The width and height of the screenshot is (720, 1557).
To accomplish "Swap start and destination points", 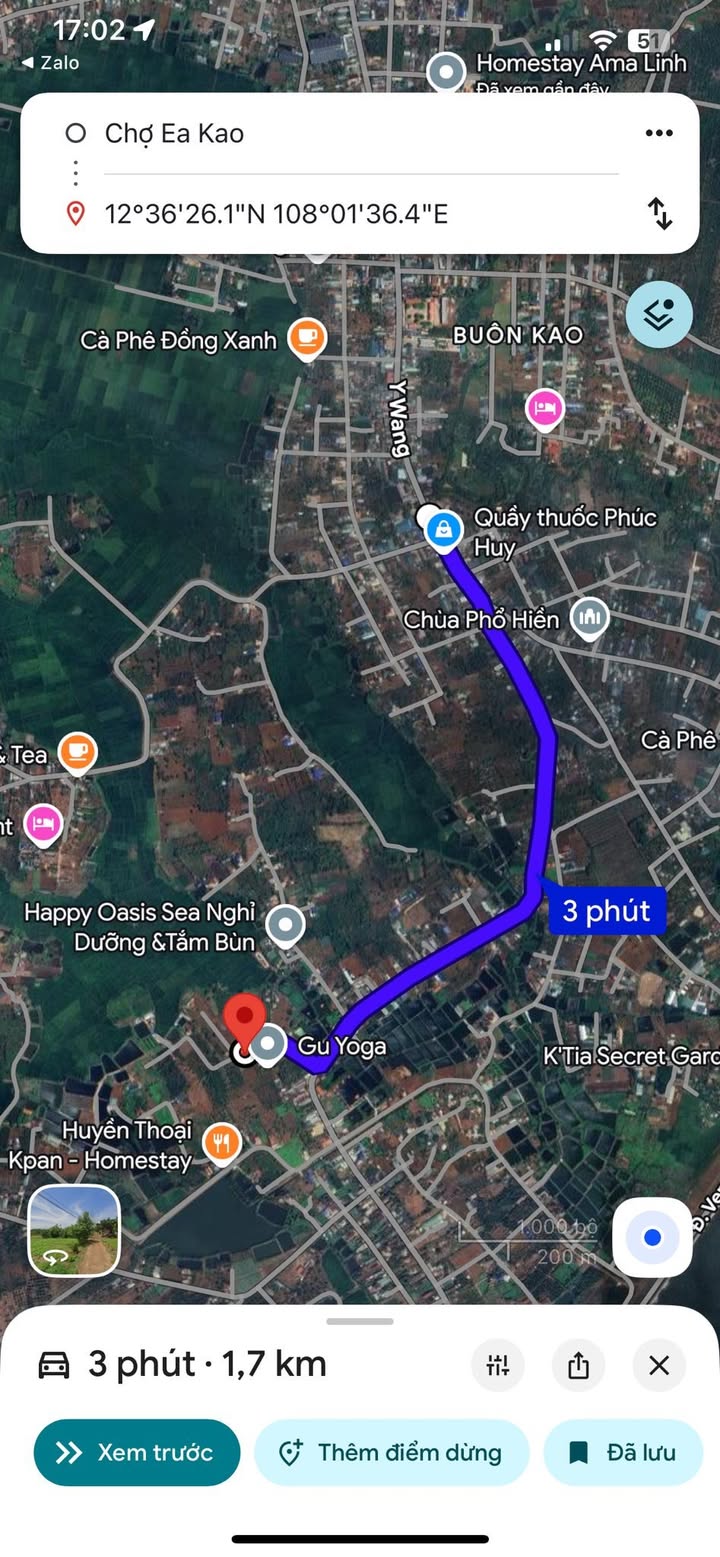I will click(x=660, y=213).
